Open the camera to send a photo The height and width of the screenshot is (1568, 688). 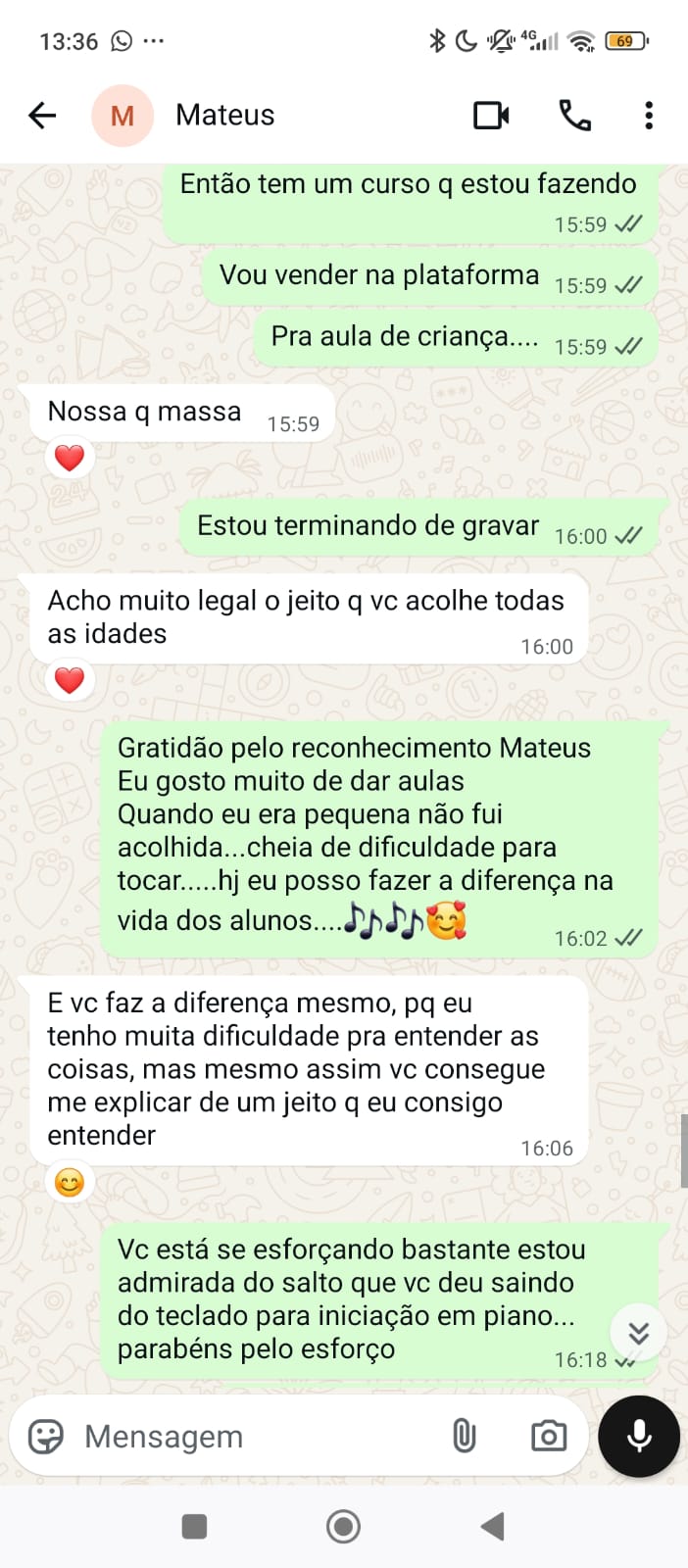pyautogui.click(x=548, y=1437)
